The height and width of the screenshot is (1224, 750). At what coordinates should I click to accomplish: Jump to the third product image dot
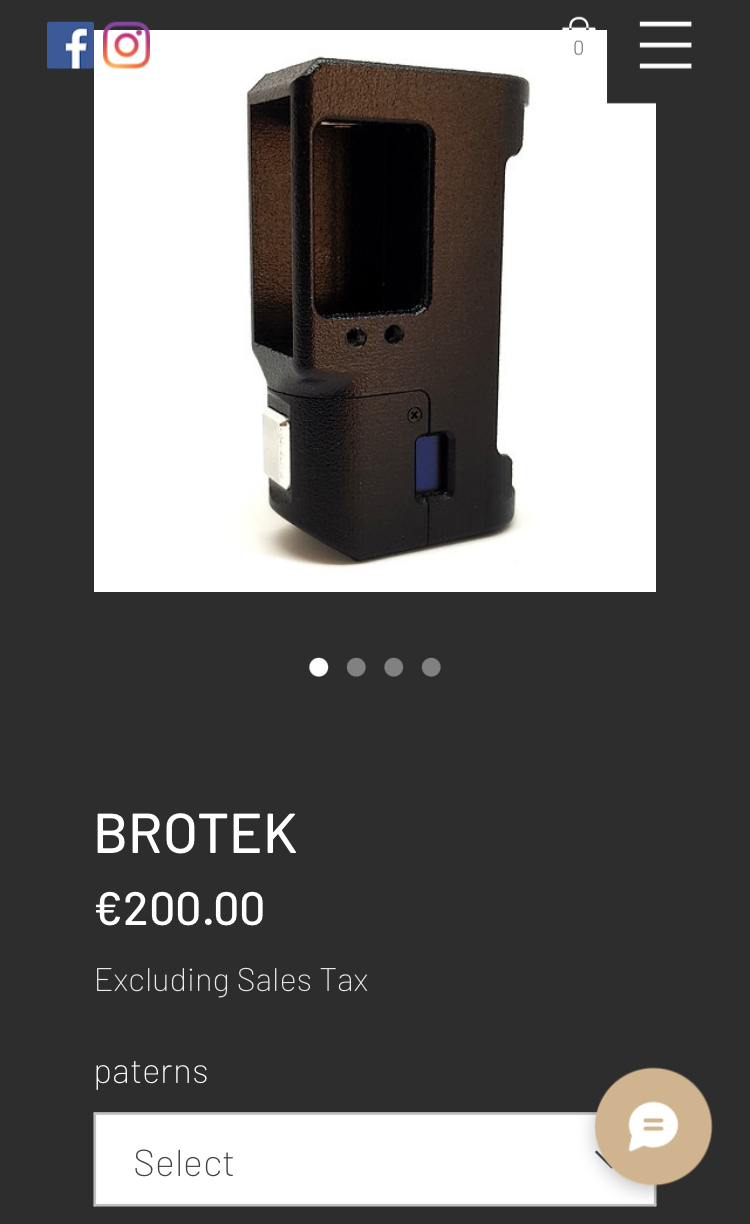click(394, 667)
